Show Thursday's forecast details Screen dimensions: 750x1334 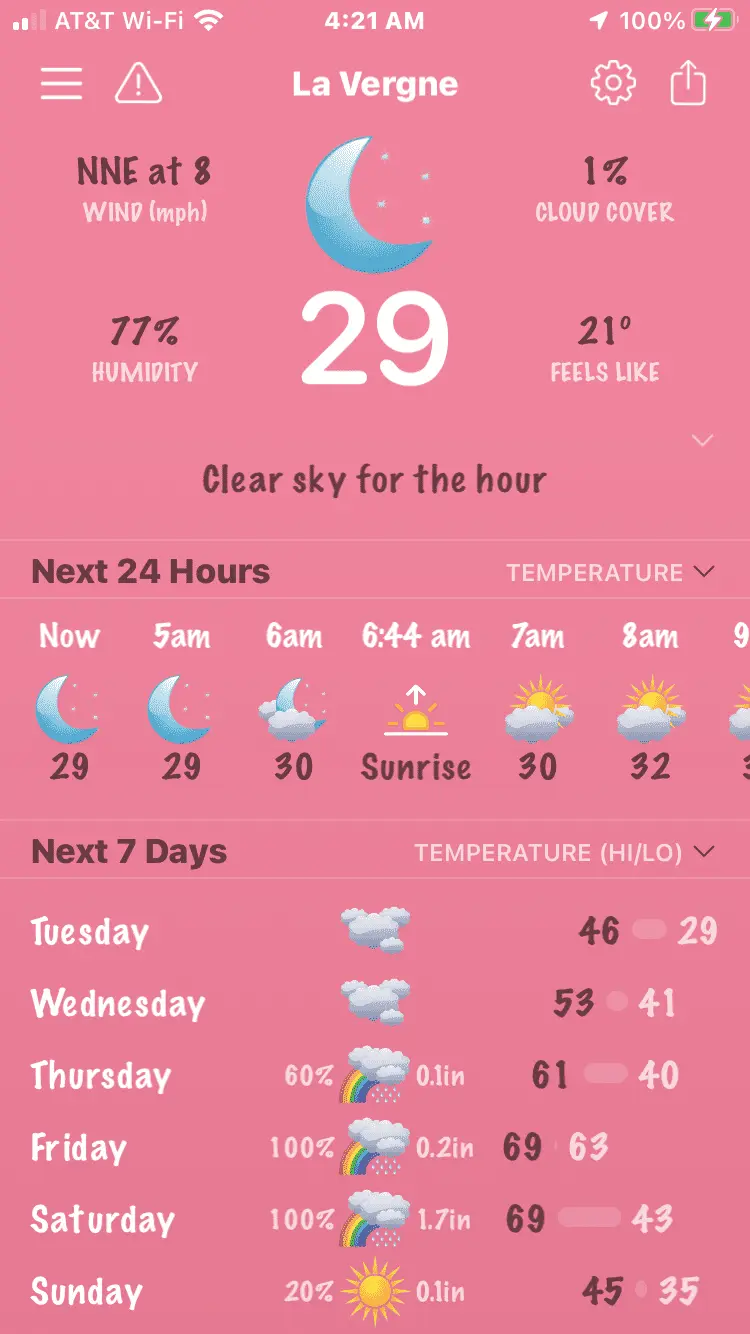[x=375, y=1075]
